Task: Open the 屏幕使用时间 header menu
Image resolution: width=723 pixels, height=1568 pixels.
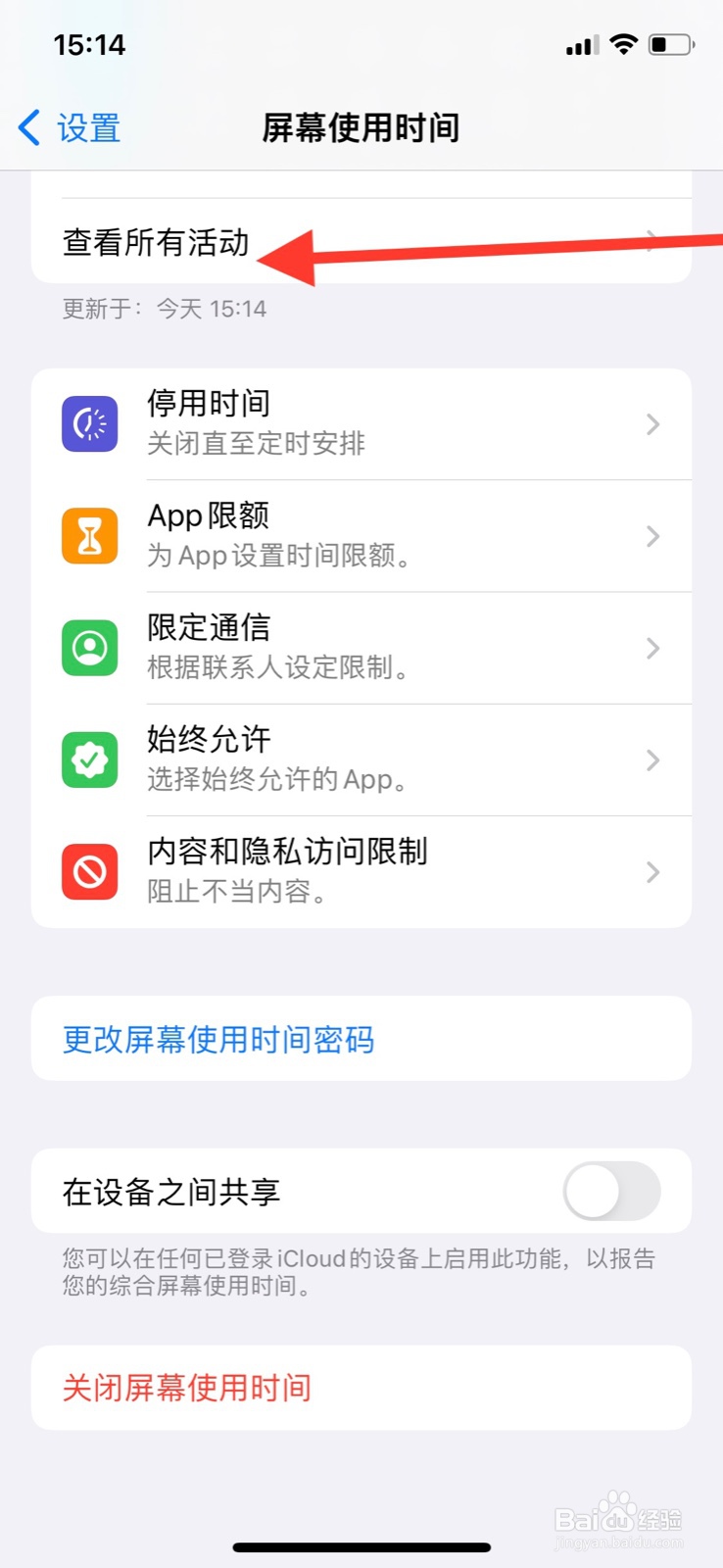Action: coord(361,127)
